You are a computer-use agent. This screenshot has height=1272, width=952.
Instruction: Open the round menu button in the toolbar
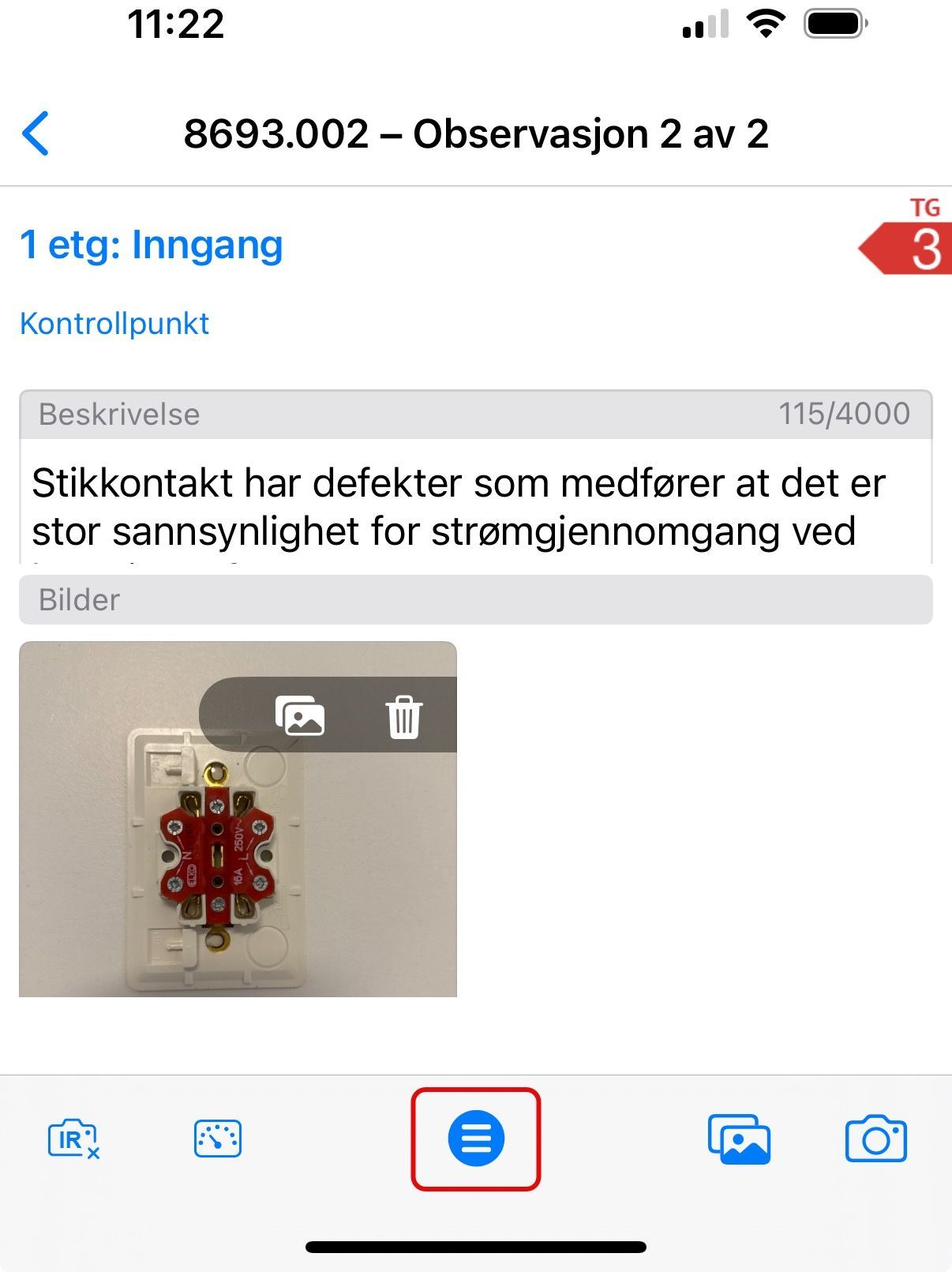pyautogui.click(x=476, y=1139)
